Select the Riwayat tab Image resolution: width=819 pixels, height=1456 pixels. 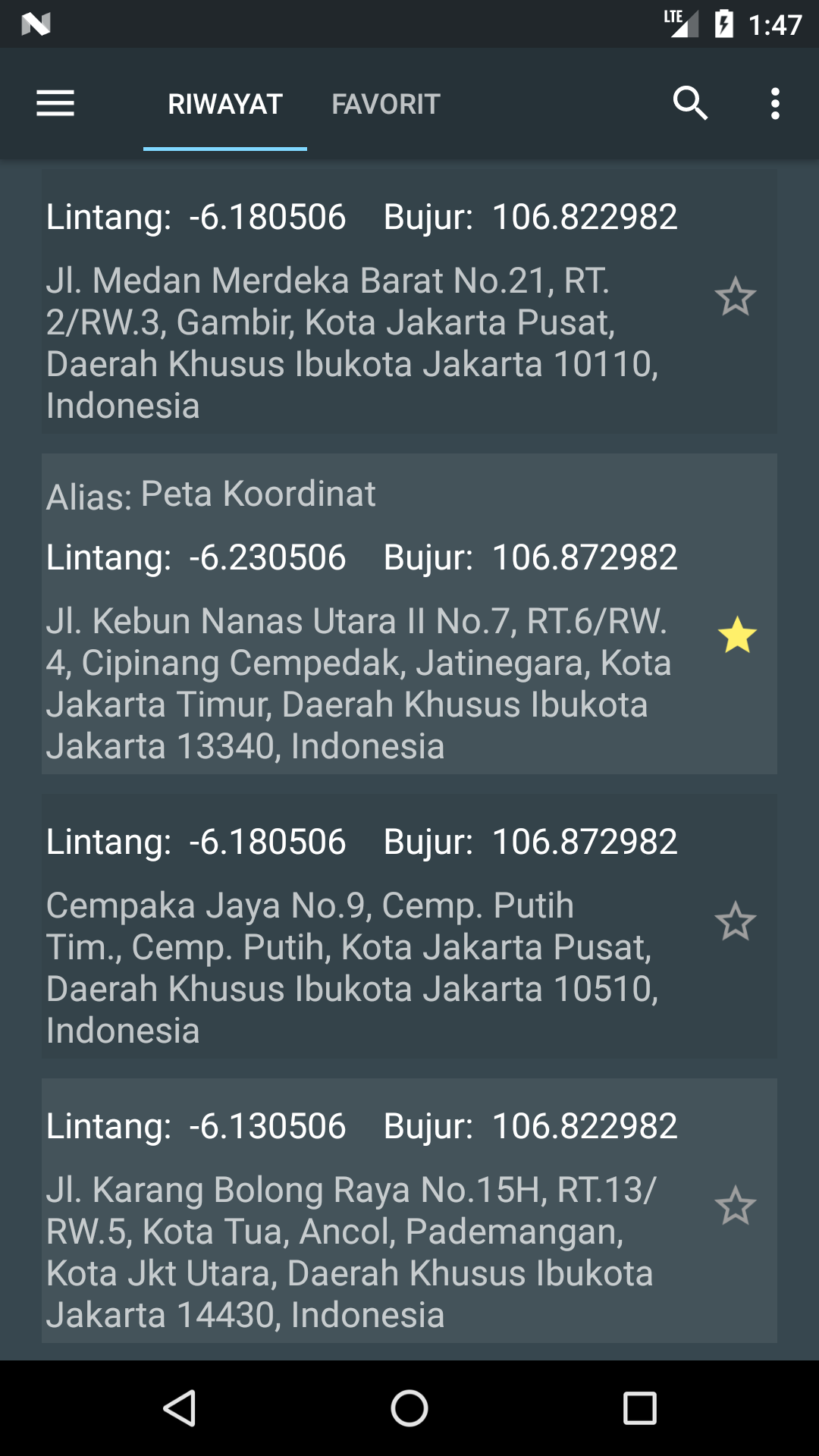click(x=225, y=104)
